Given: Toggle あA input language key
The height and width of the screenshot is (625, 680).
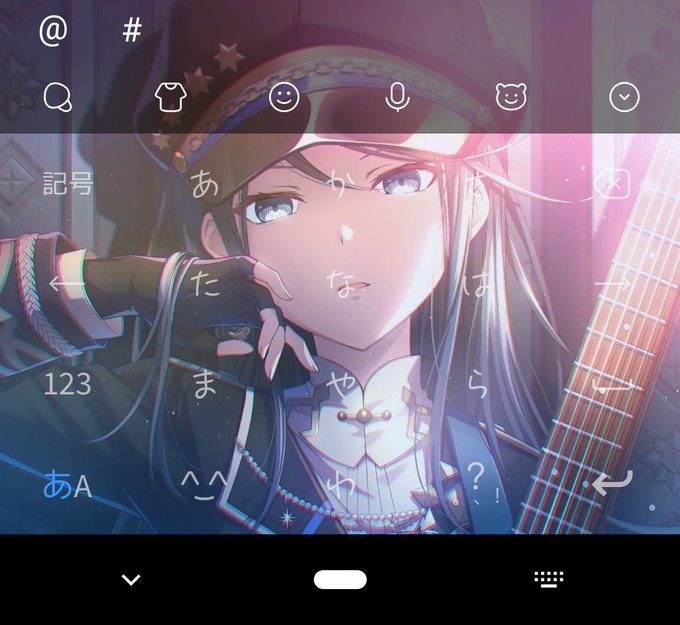Looking at the screenshot, I should (x=68, y=485).
